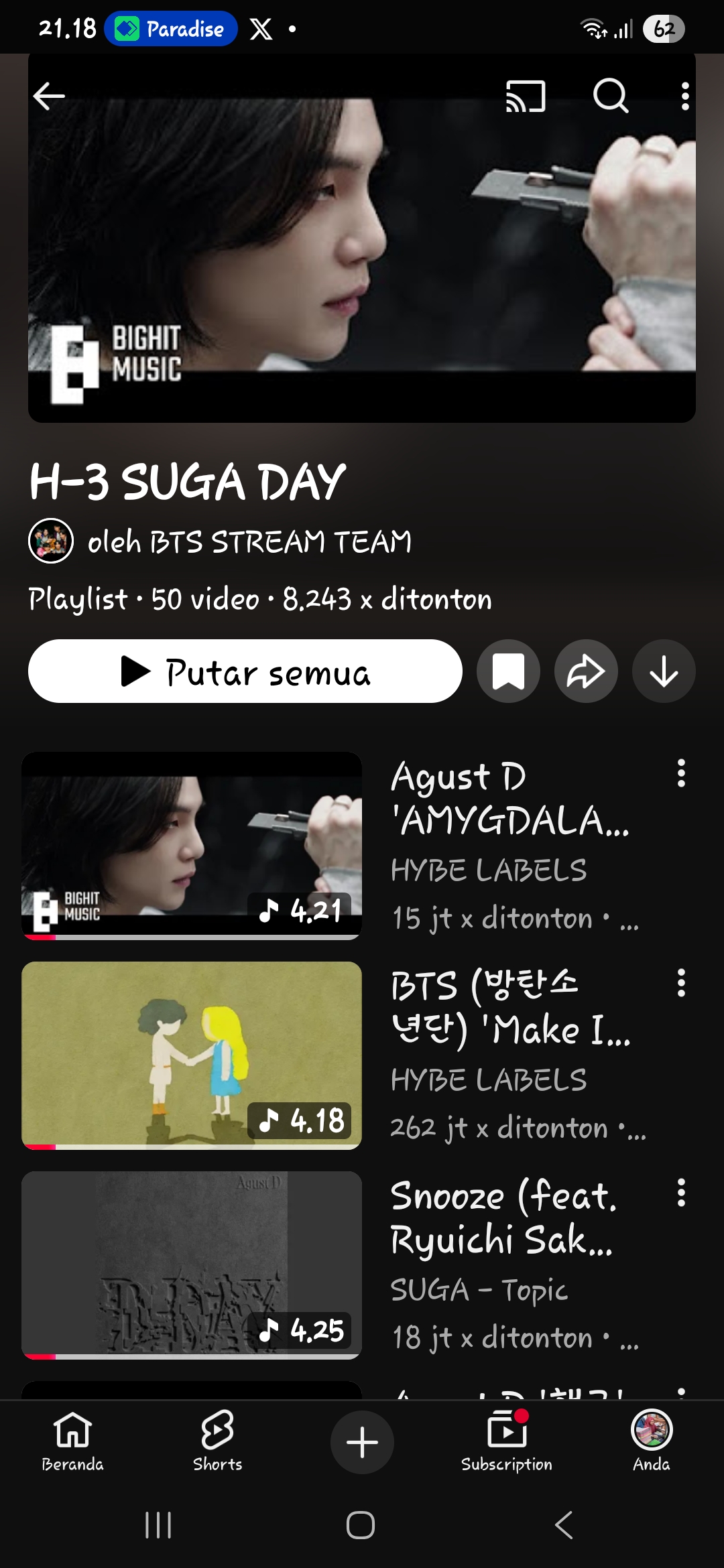Image resolution: width=724 pixels, height=1568 pixels.
Task: Open Shorts from bottom navigation
Action: (218, 1441)
